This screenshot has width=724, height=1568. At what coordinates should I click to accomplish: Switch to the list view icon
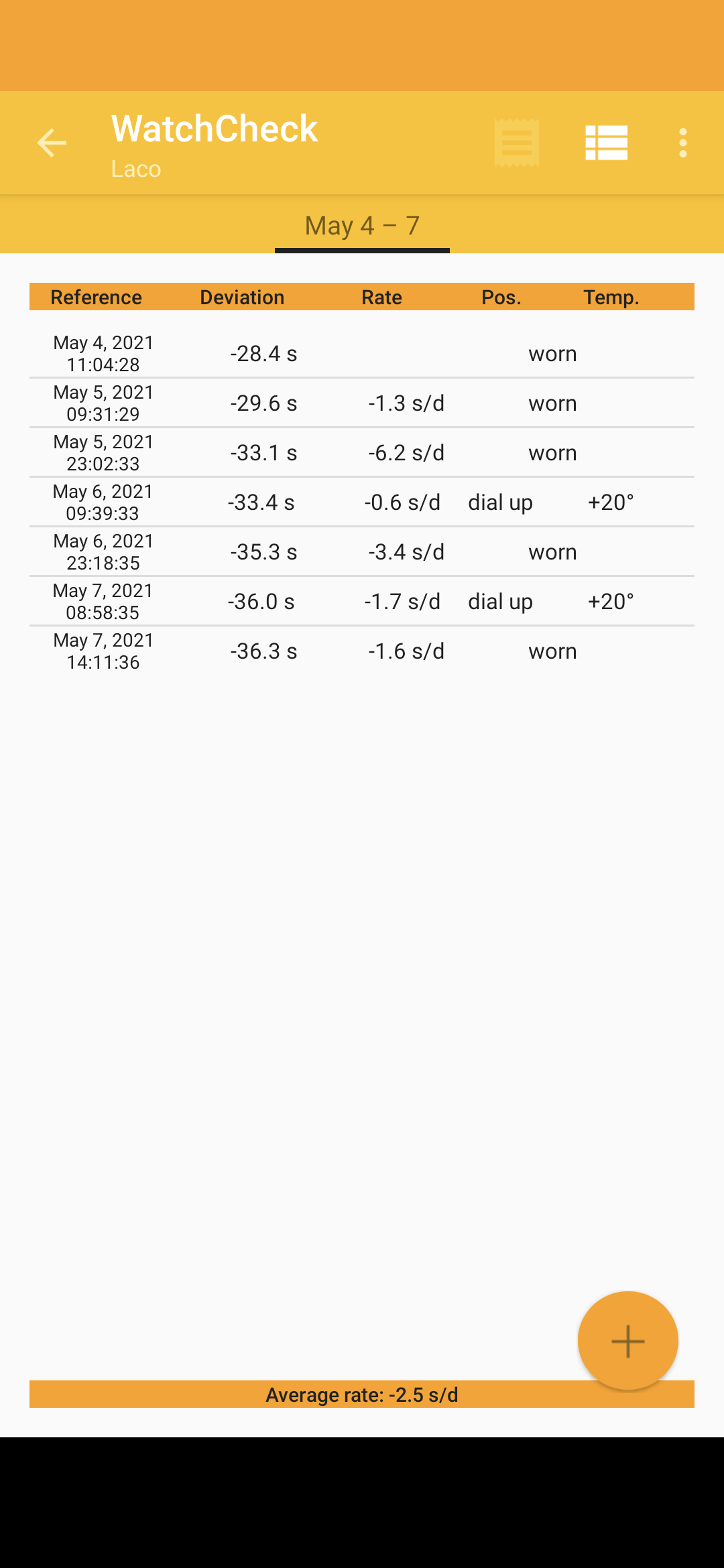[x=606, y=143]
